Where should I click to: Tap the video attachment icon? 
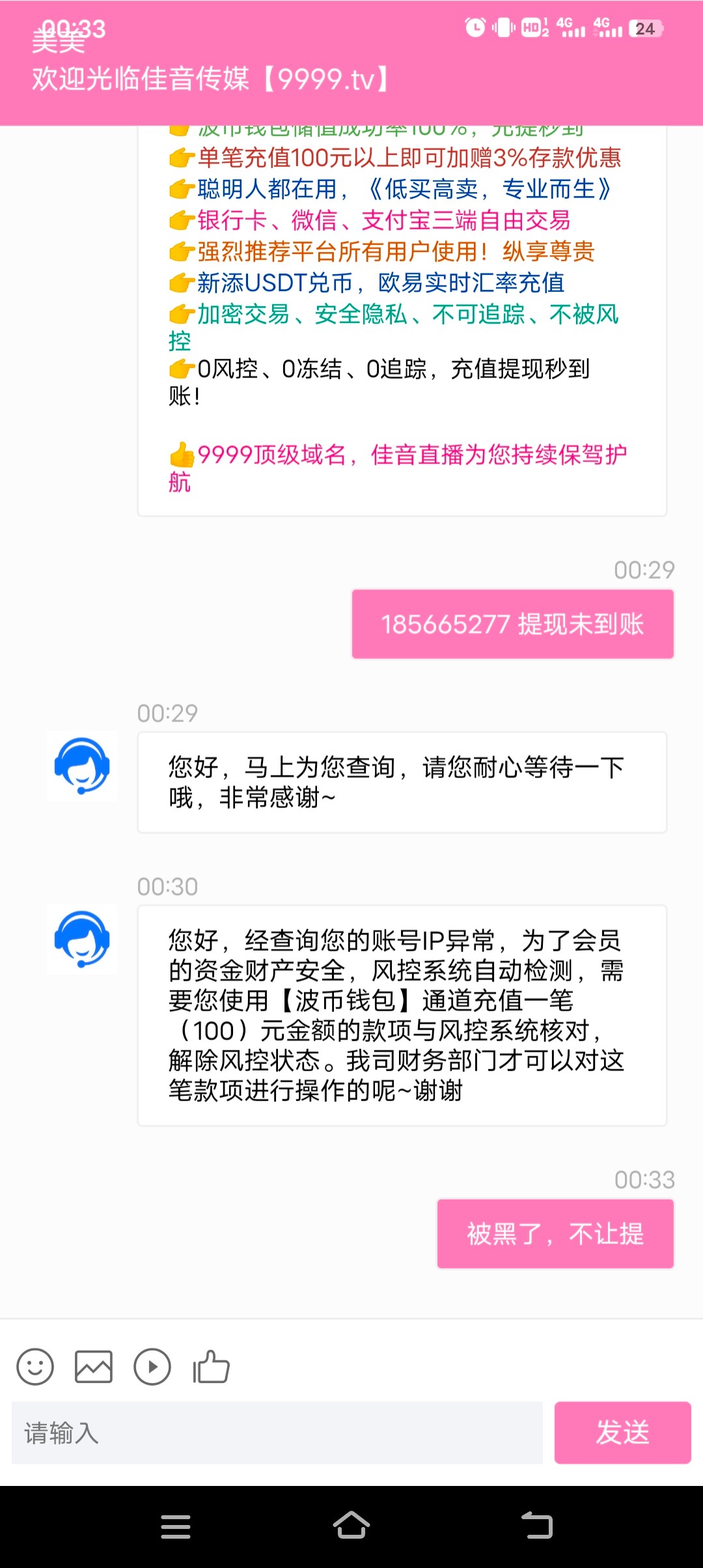[x=152, y=1367]
